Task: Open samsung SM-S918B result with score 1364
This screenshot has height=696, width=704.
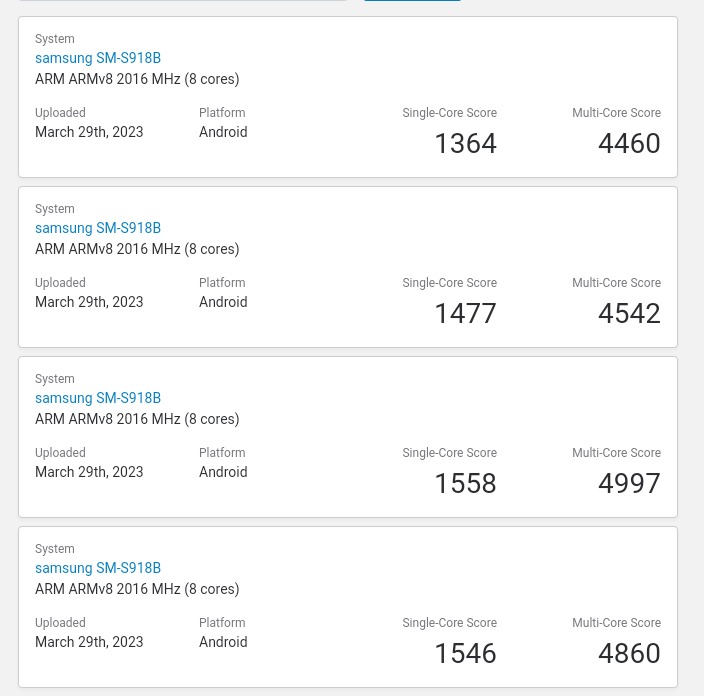Action: point(98,58)
